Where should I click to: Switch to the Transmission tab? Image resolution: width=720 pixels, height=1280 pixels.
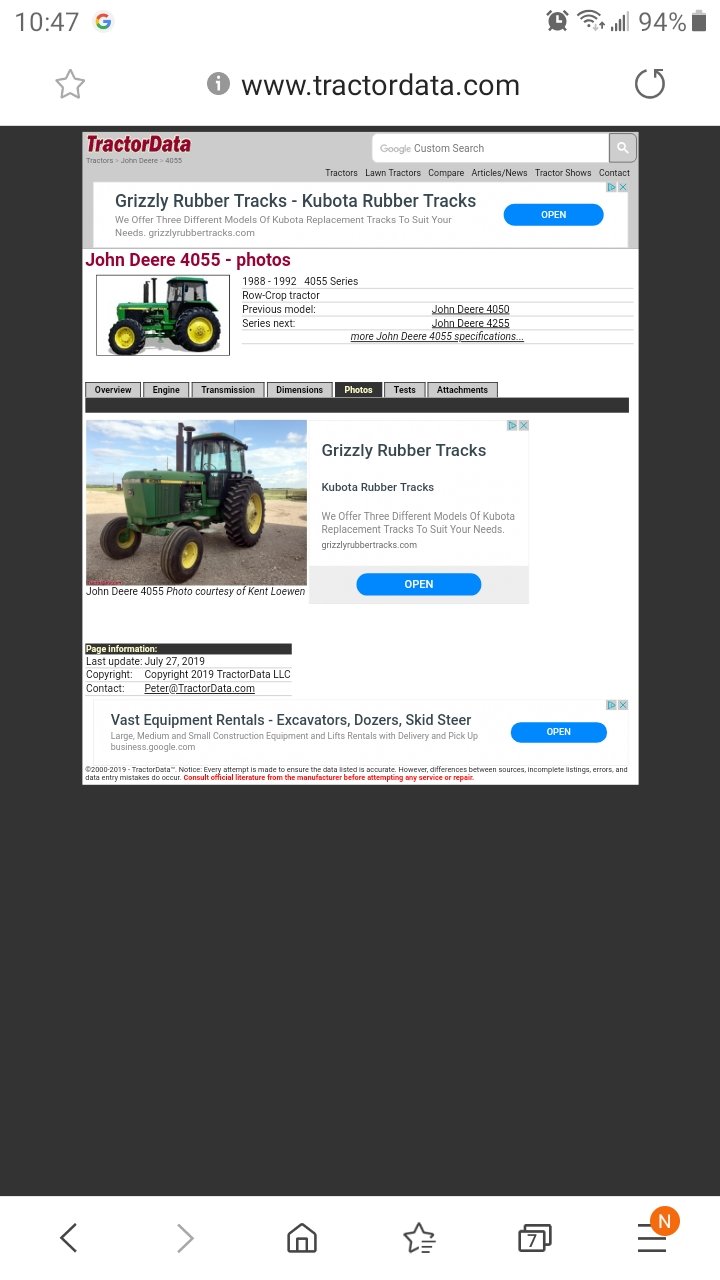pyautogui.click(x=228, y=390)
